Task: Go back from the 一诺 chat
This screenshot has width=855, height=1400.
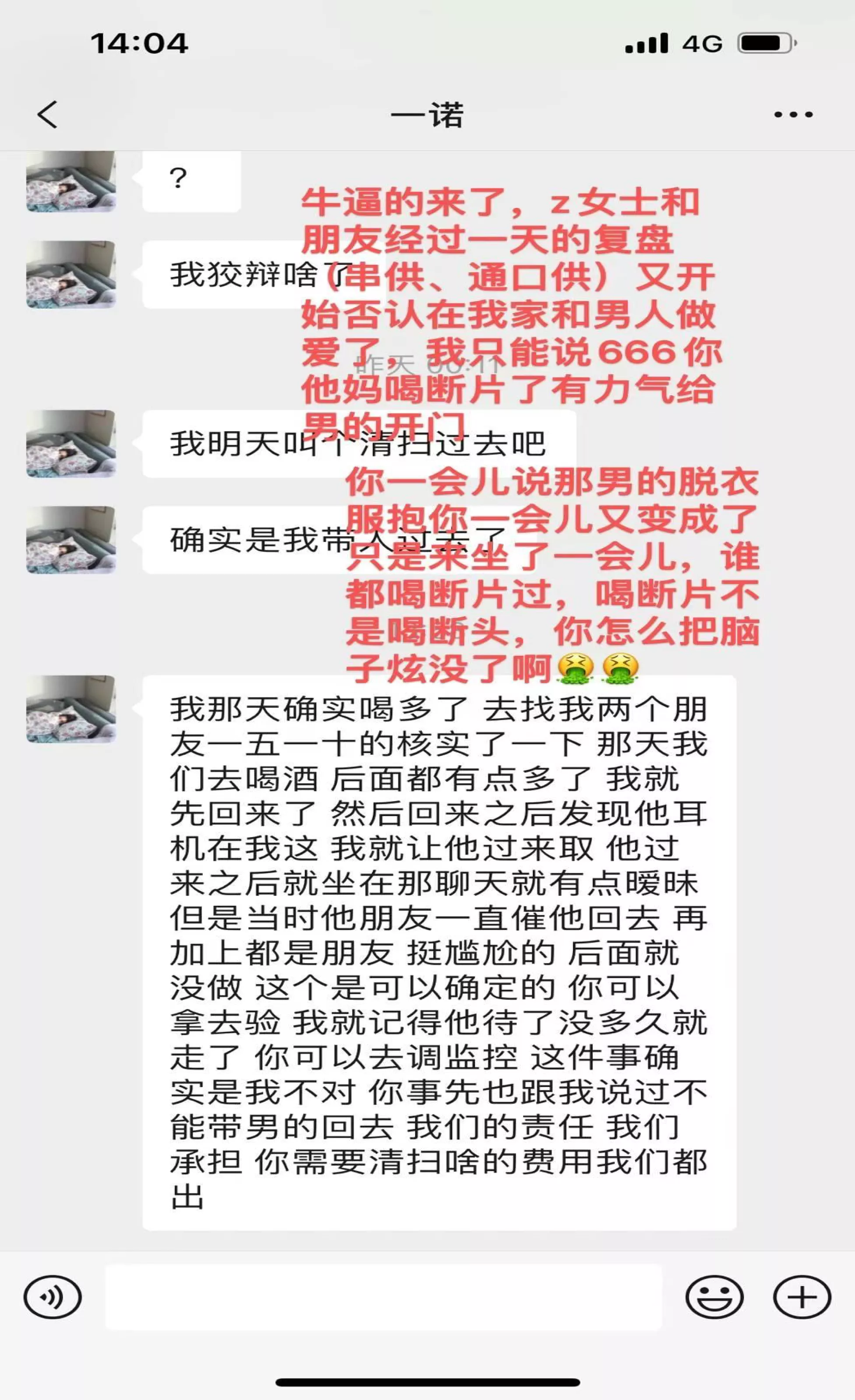Action: click(x=48, y=115)
